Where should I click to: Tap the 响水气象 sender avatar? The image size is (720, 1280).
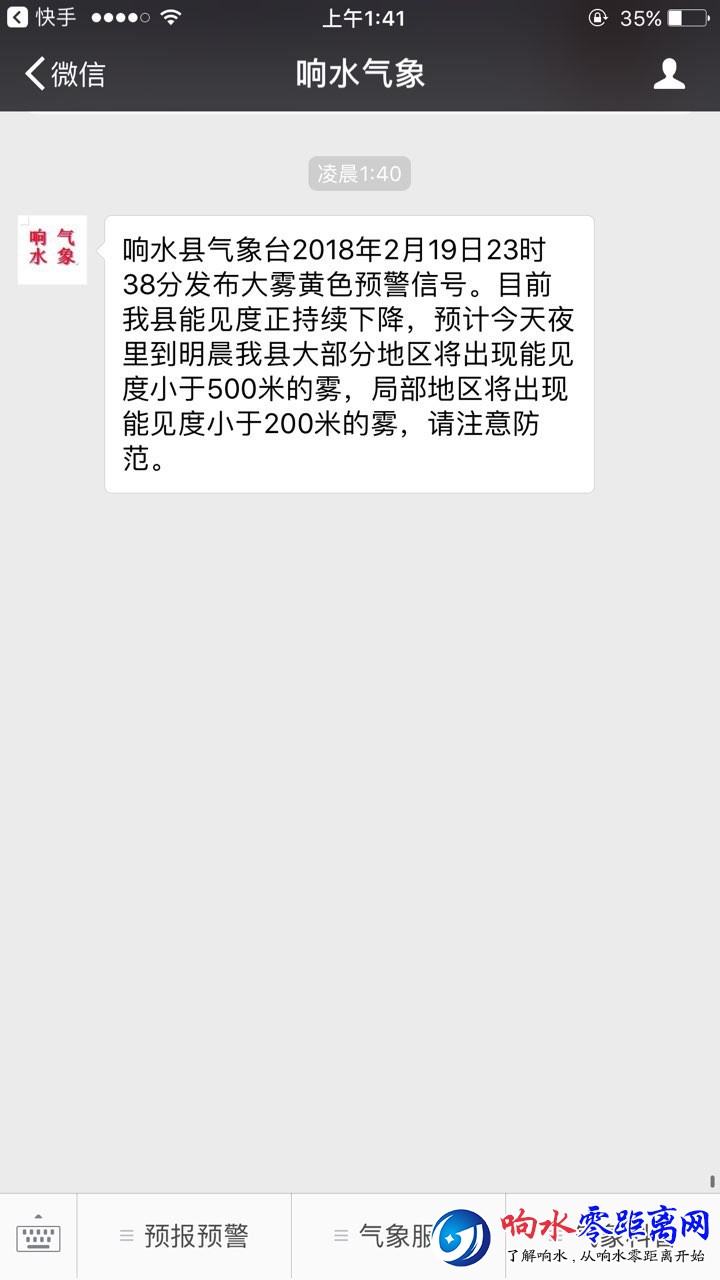pos(53,250)
